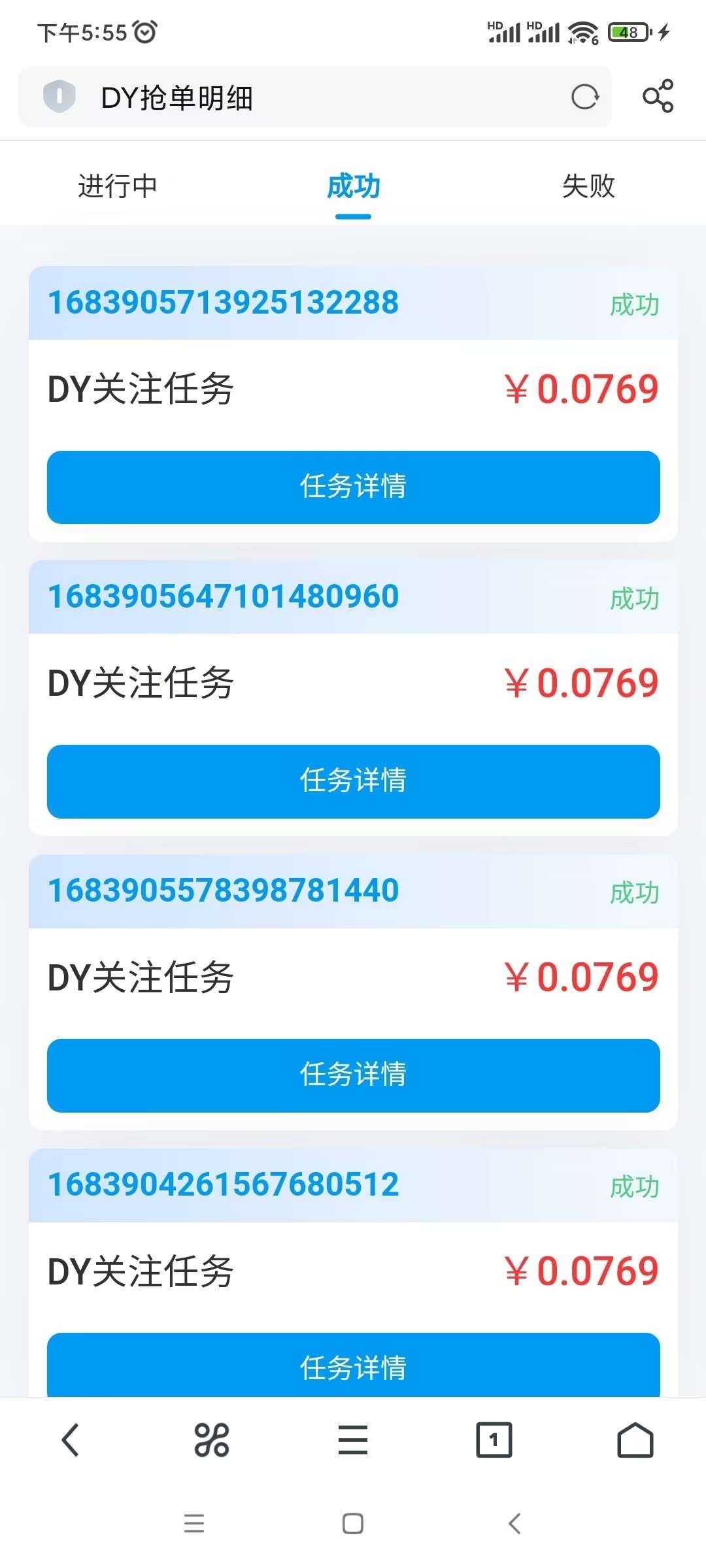
Task: Go back with the browser back arrow
Action: pos(71,1440)
